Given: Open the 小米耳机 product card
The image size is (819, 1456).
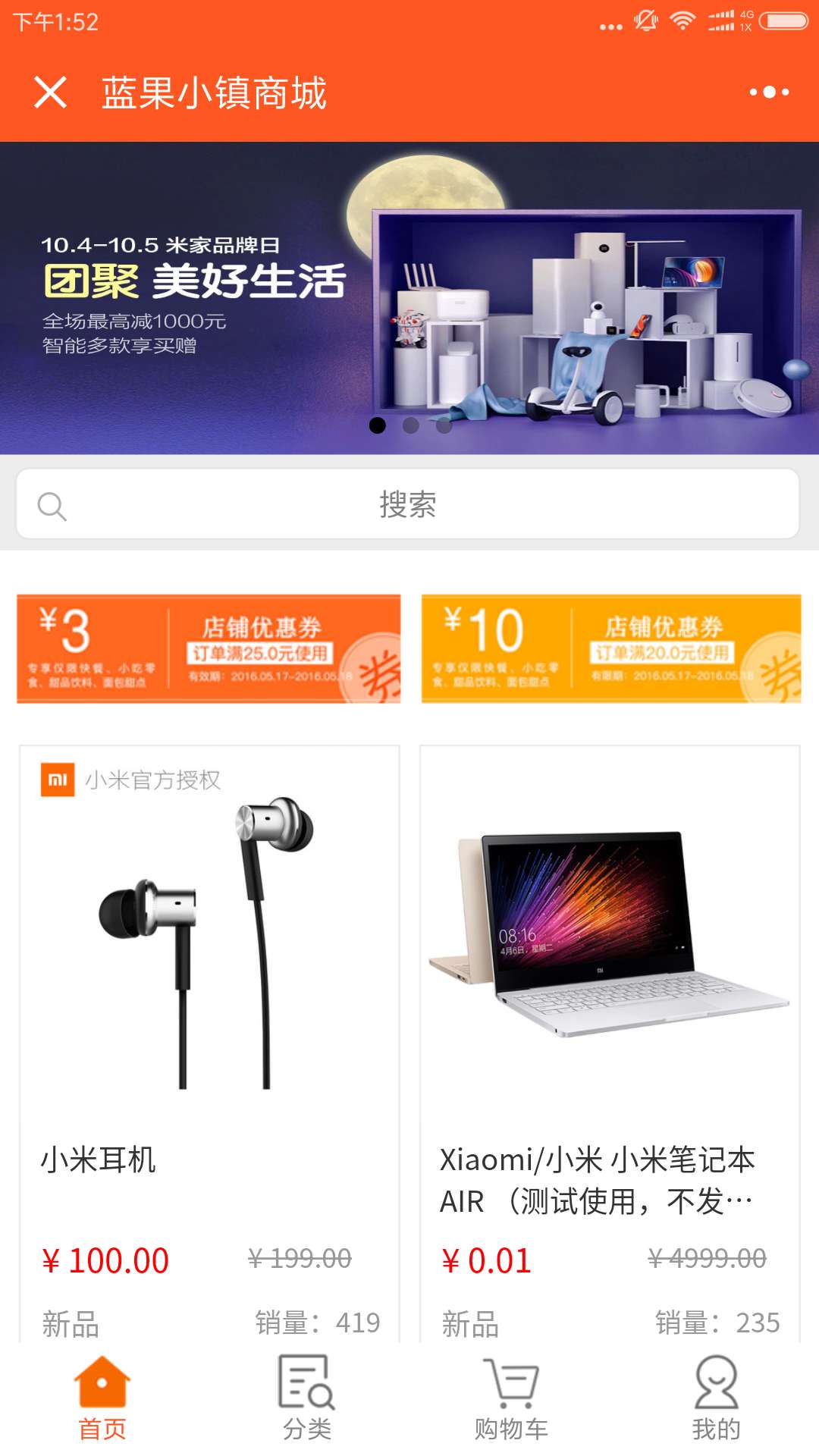Looking at the screenshot, I should click(209, 1044).
